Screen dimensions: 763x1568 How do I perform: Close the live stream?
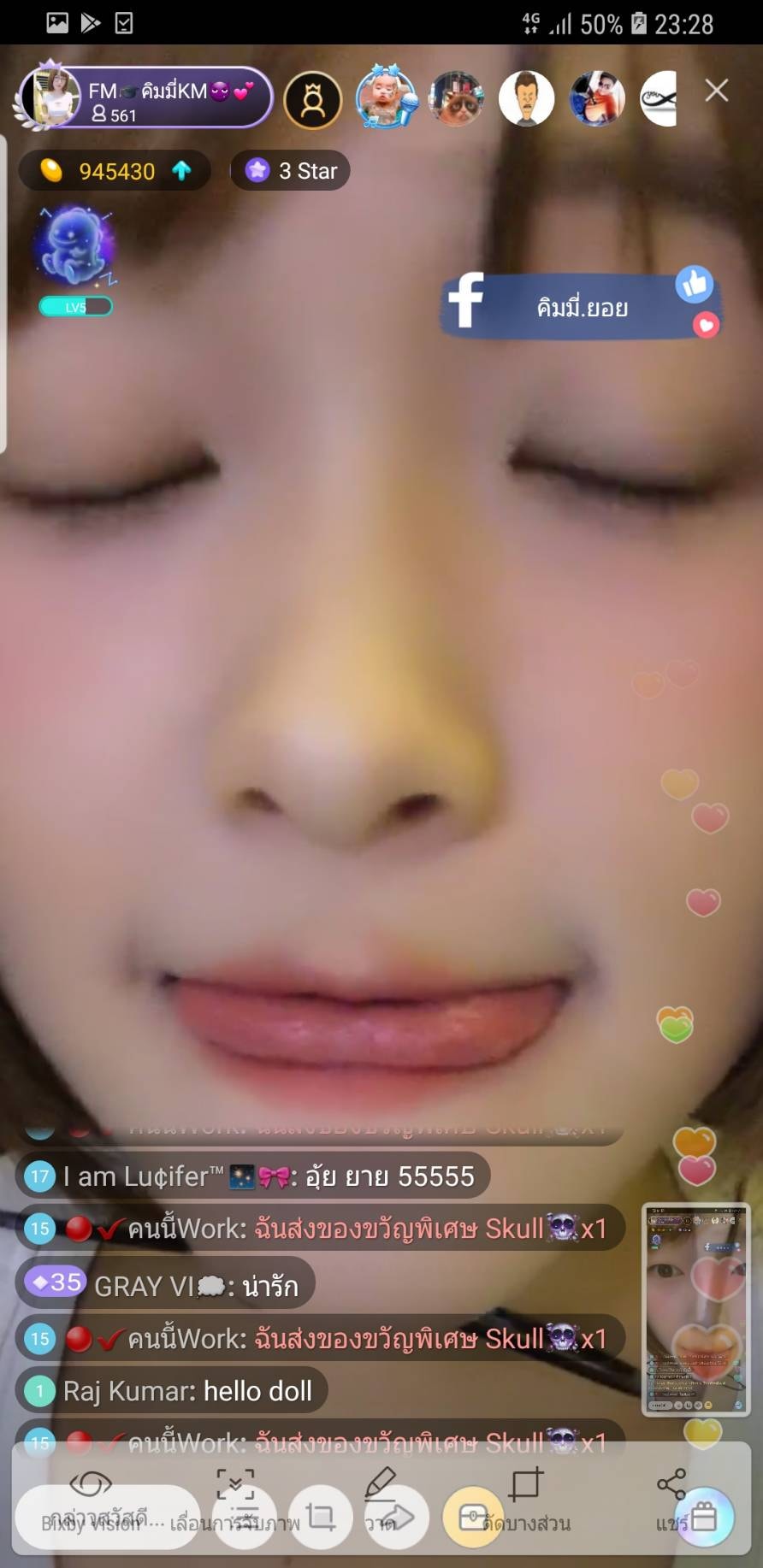[716, 91]
